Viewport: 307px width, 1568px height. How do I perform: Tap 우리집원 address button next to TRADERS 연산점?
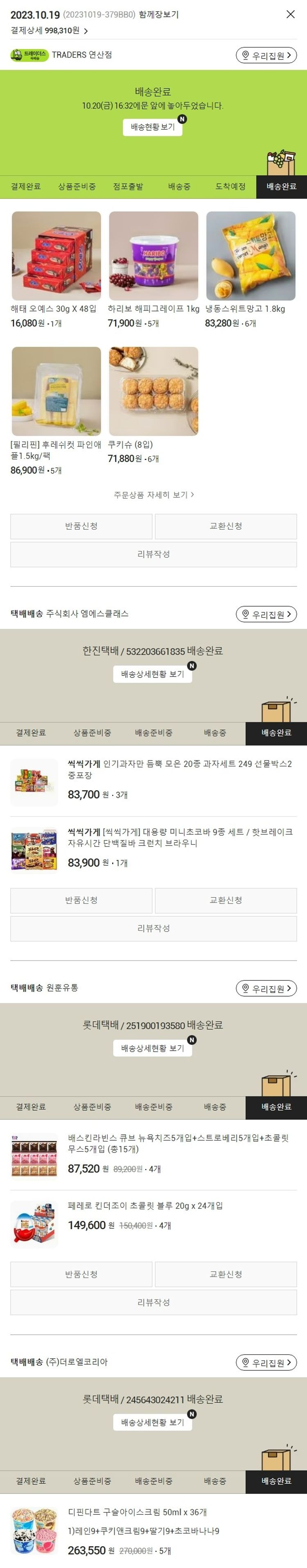click(266, 55)
